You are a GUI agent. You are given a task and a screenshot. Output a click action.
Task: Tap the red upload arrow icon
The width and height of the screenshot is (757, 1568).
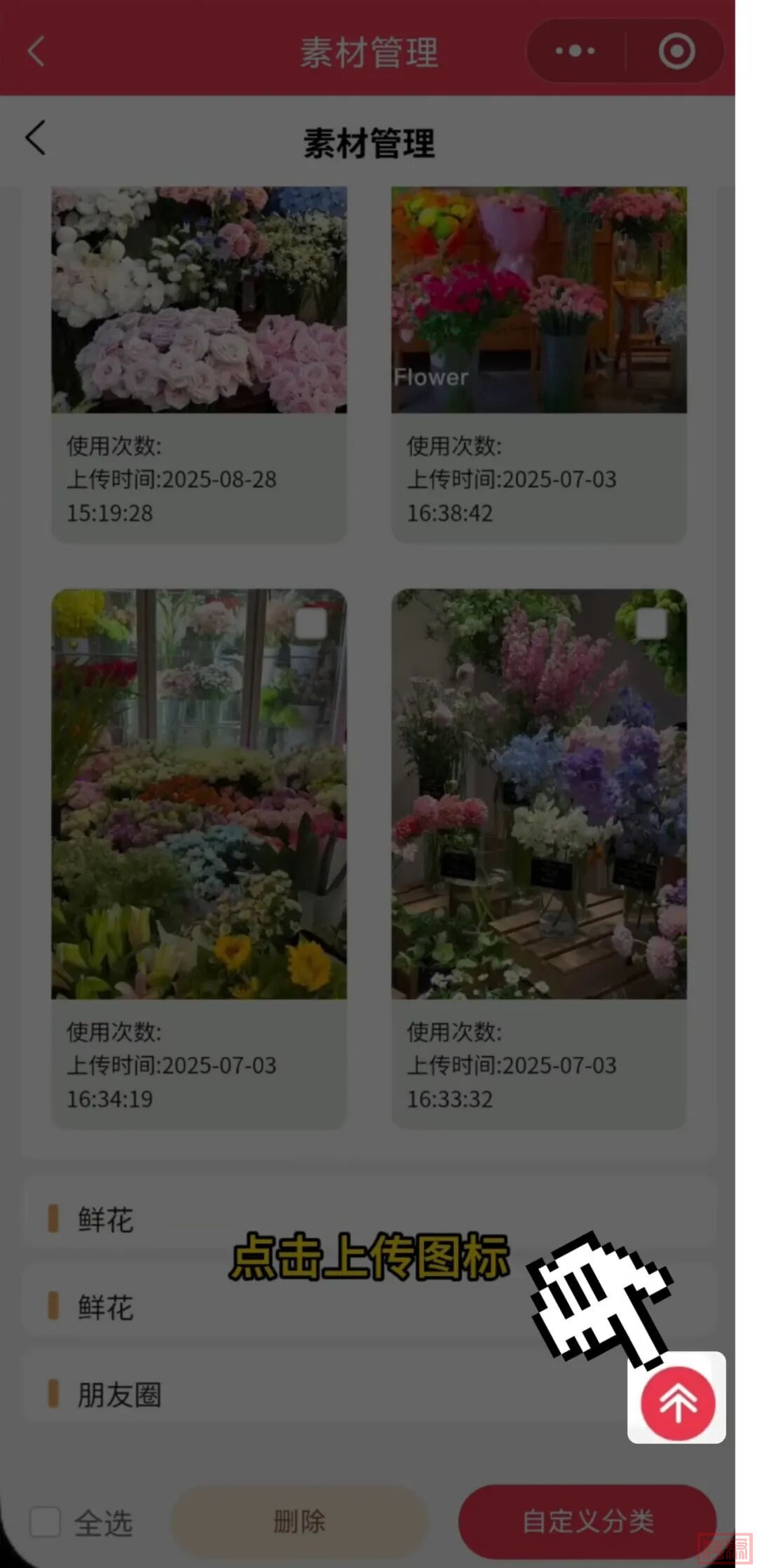click(x=677, y=1403)
